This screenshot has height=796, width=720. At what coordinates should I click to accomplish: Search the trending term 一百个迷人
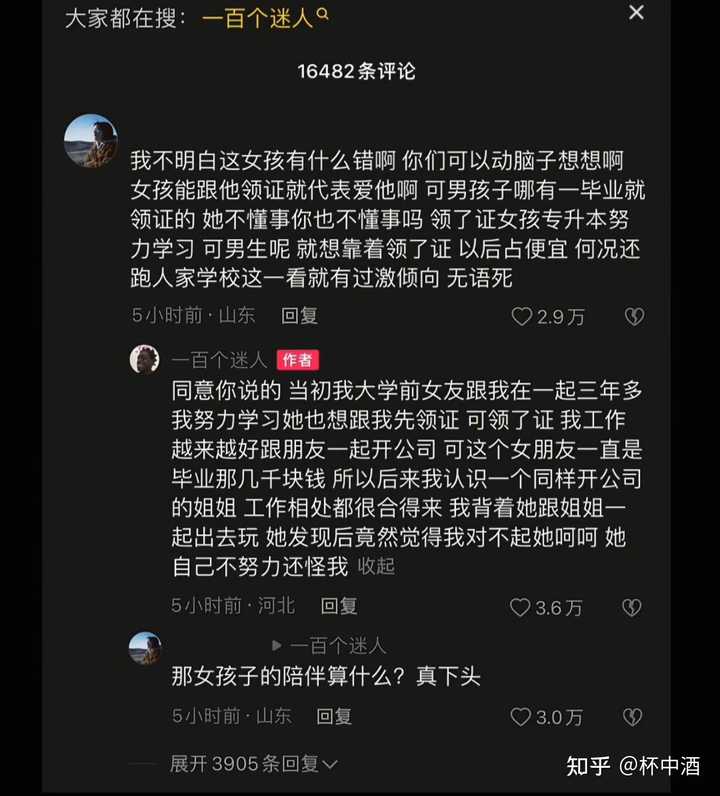(263, 17)
